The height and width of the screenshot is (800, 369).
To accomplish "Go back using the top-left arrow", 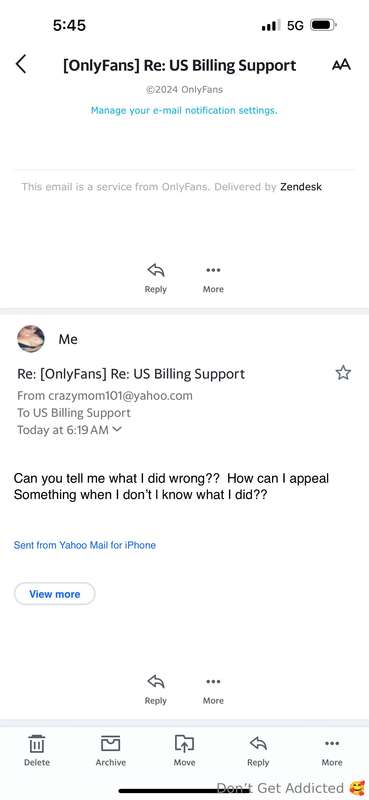I will pos(20,65).
